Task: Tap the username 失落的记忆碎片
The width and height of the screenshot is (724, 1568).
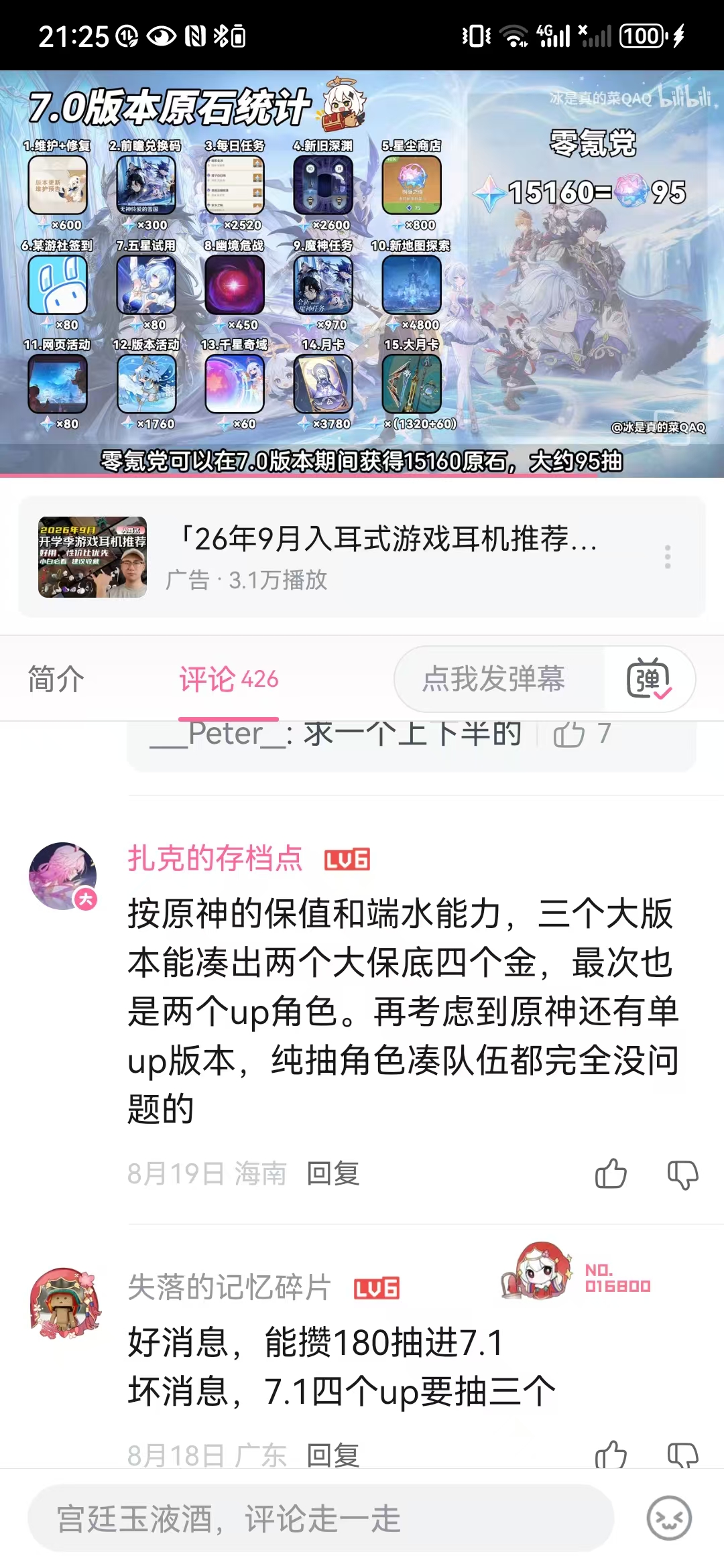Action: [x=229, y=1287]
